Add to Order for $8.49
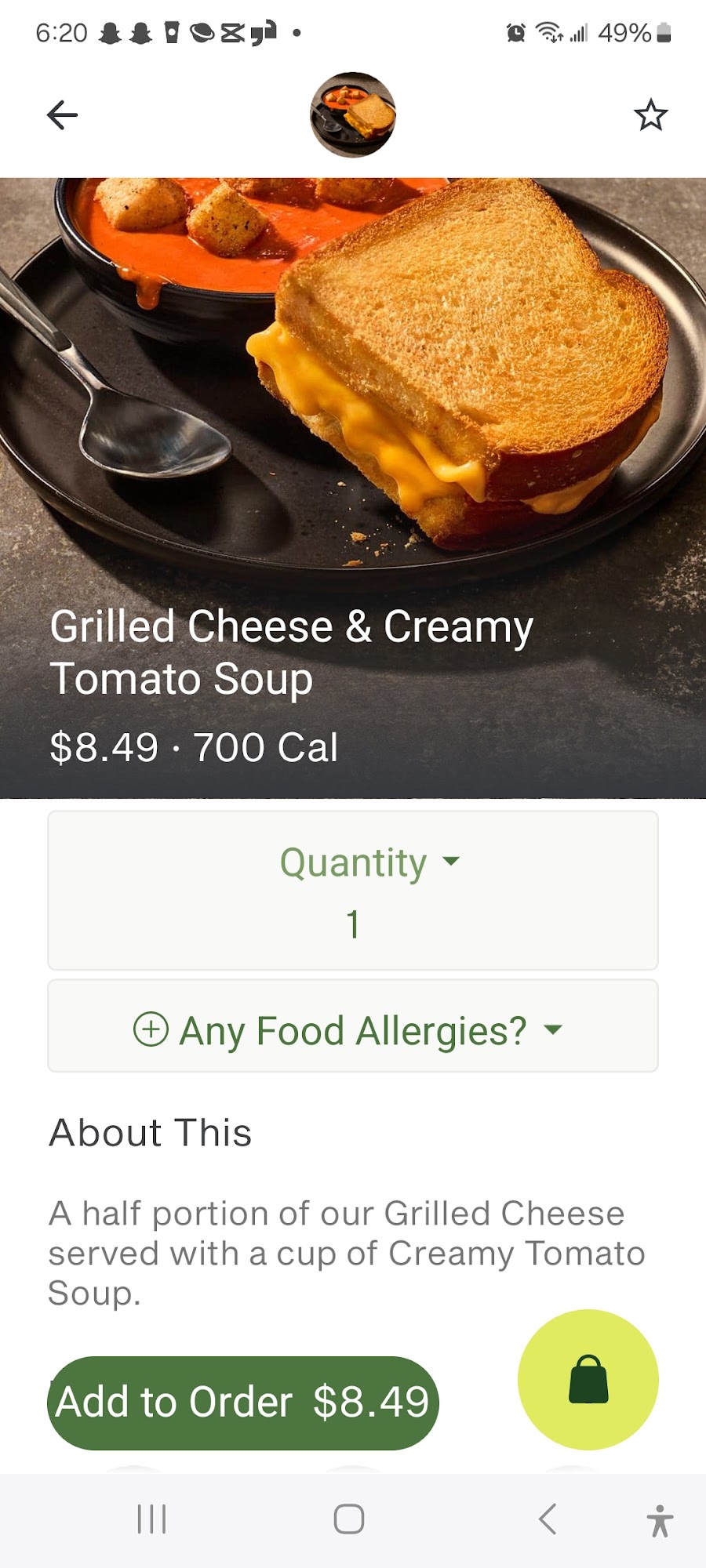This screenshot has height=1568, width=706. pyautogui.click(x=243, y=1403)
